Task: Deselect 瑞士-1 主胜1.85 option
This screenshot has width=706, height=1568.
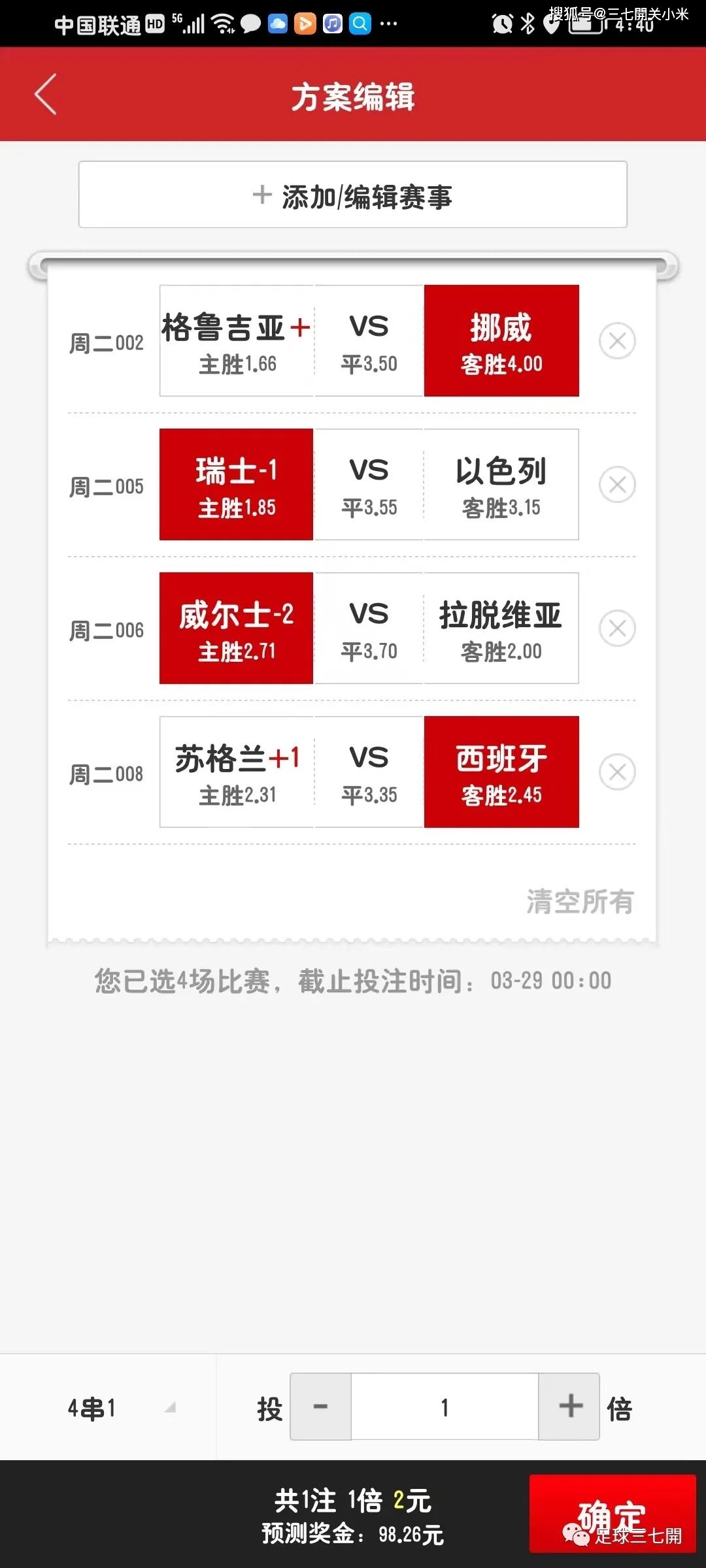Action: (237, 484)
